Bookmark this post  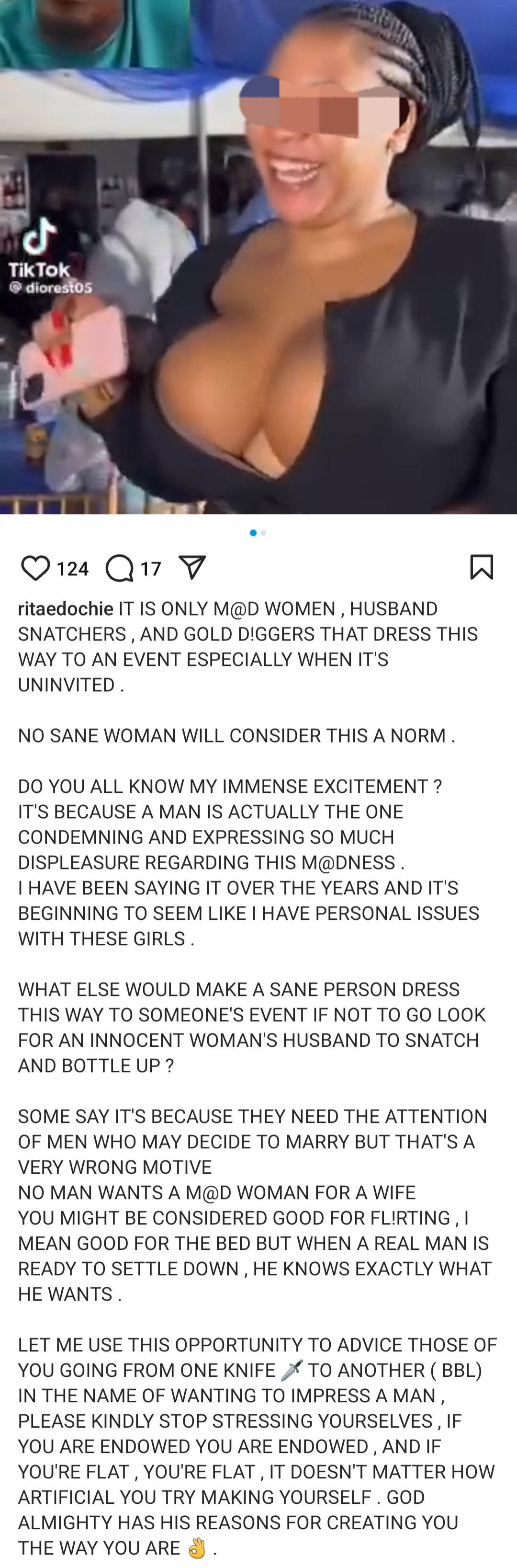point(481,567)
